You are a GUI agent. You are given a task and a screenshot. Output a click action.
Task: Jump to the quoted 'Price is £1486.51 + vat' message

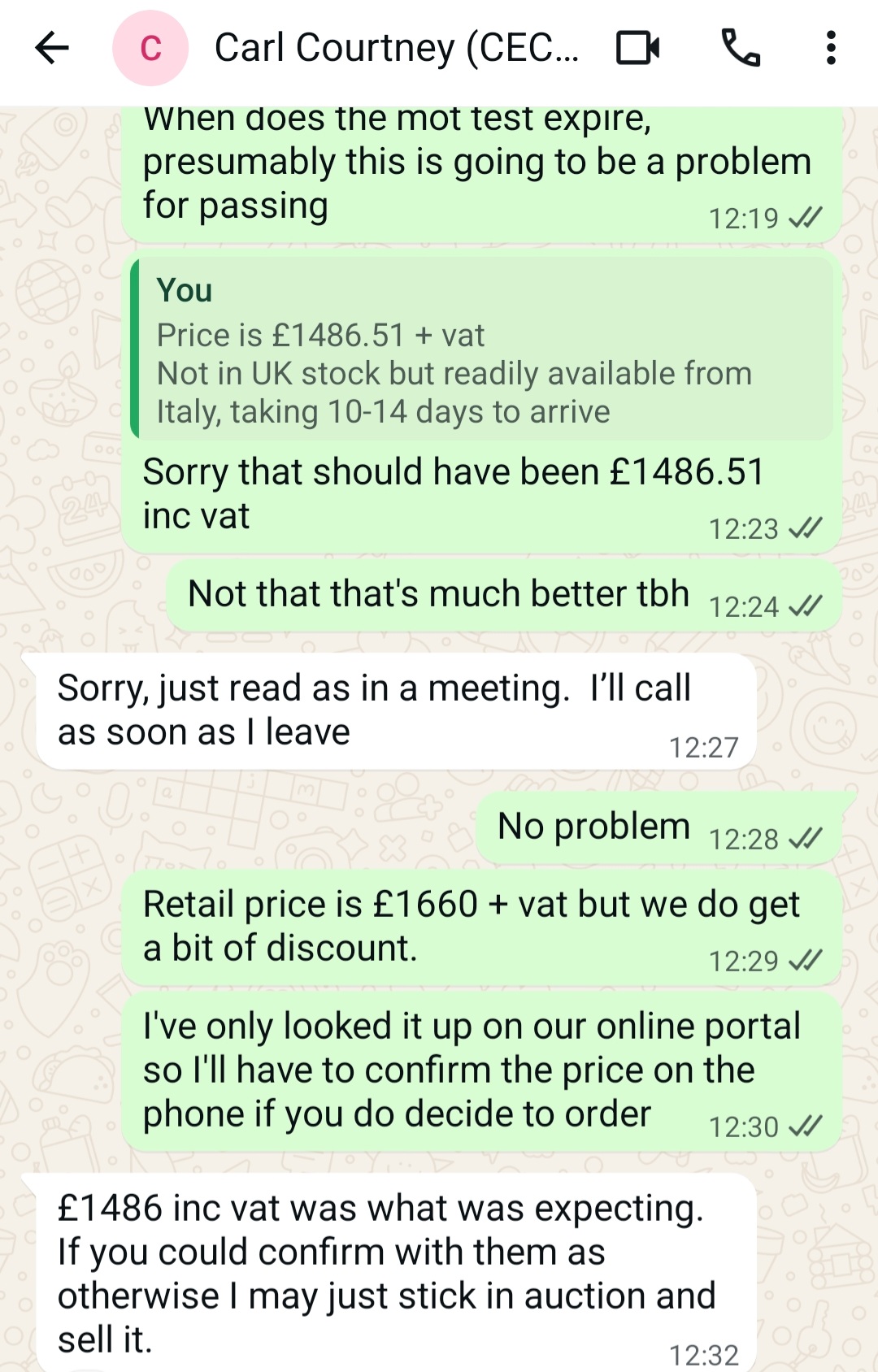481,350
